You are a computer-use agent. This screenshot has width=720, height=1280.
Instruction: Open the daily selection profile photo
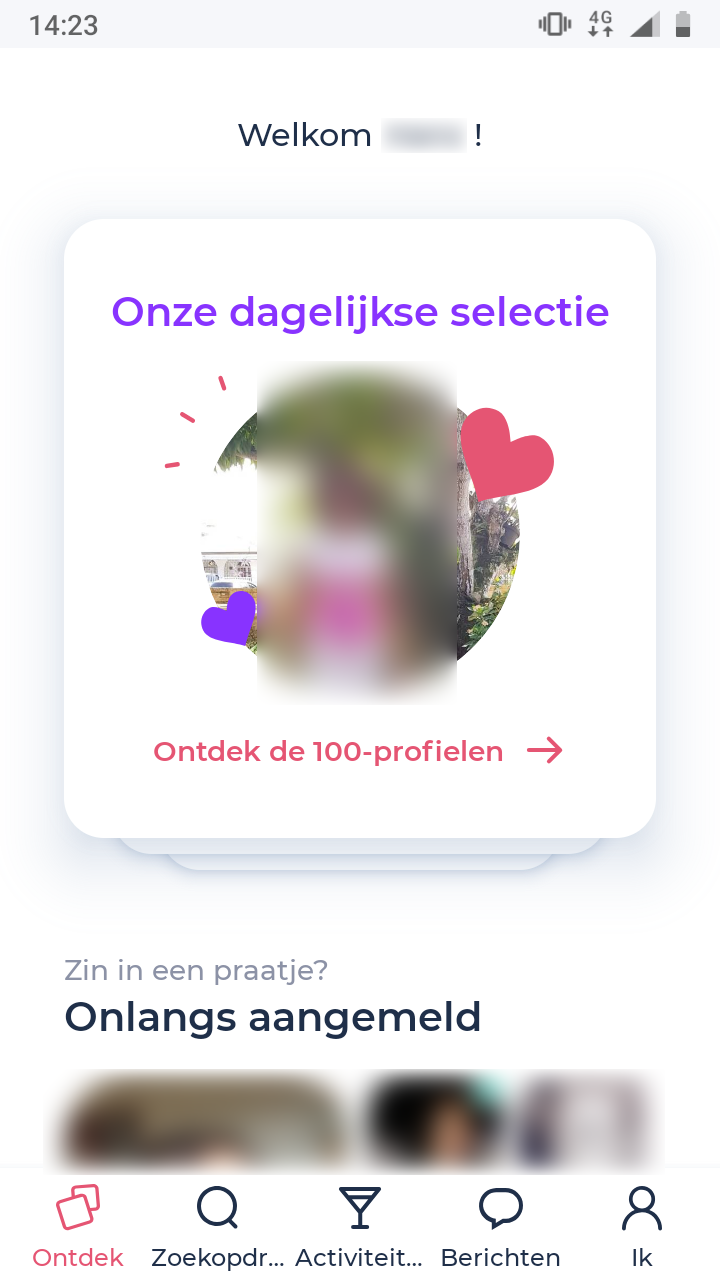[x=357, y=530]
